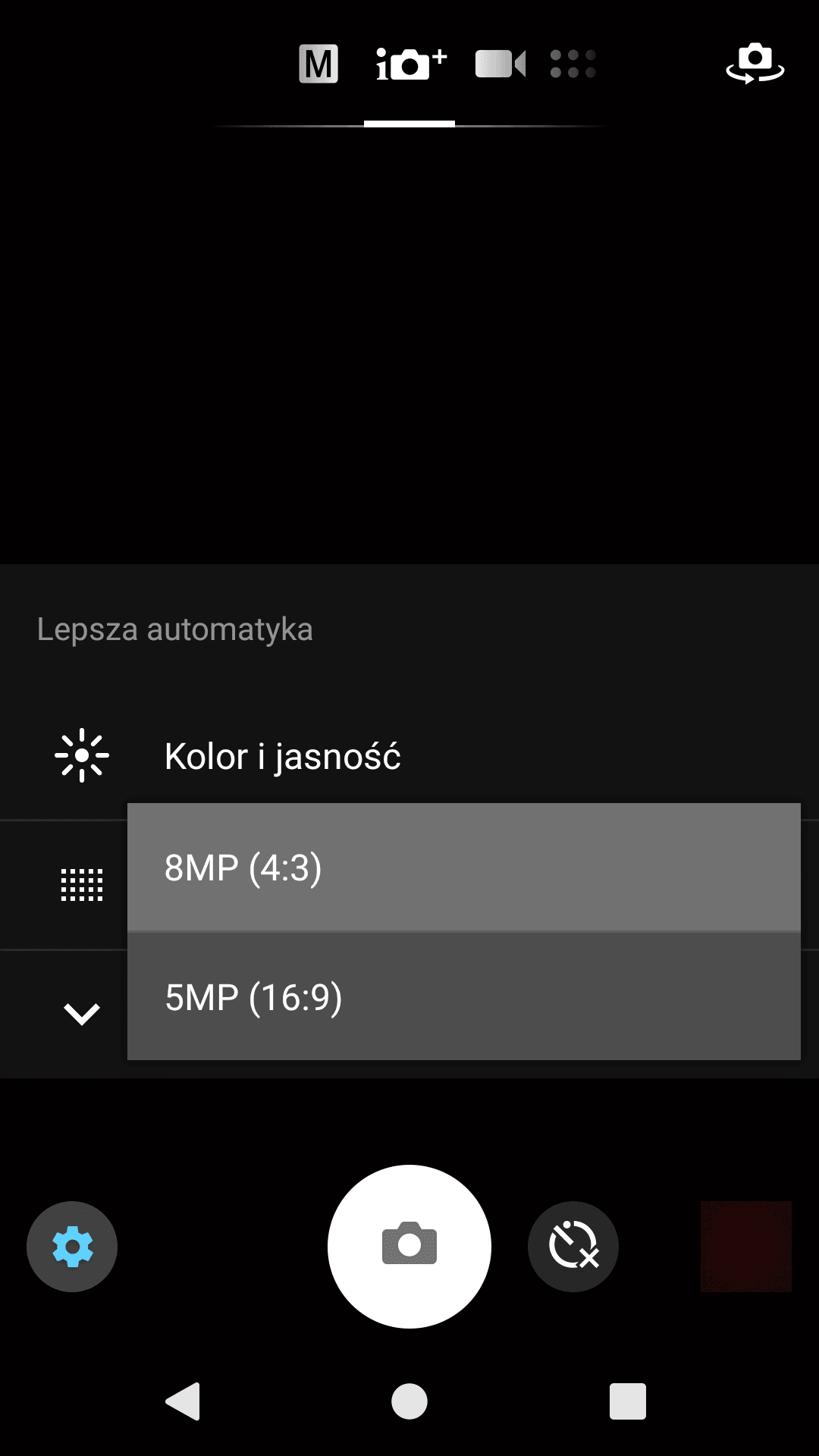Viewport: 819px width, 1456px height.
Task: Choose 5MP (16:9) resolution
Action: [464, 996]
